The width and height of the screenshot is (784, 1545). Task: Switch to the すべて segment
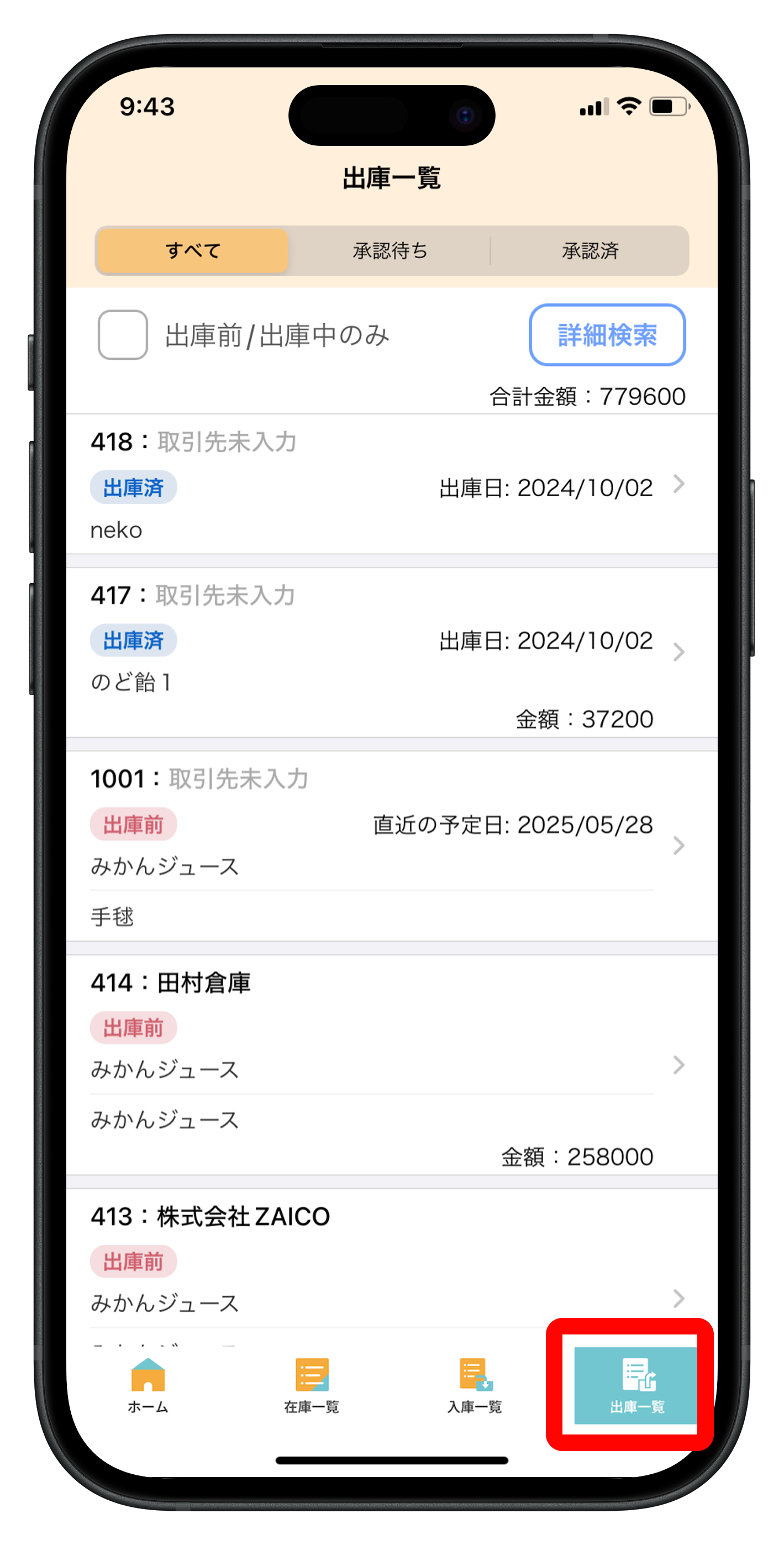tap(193, 250)
